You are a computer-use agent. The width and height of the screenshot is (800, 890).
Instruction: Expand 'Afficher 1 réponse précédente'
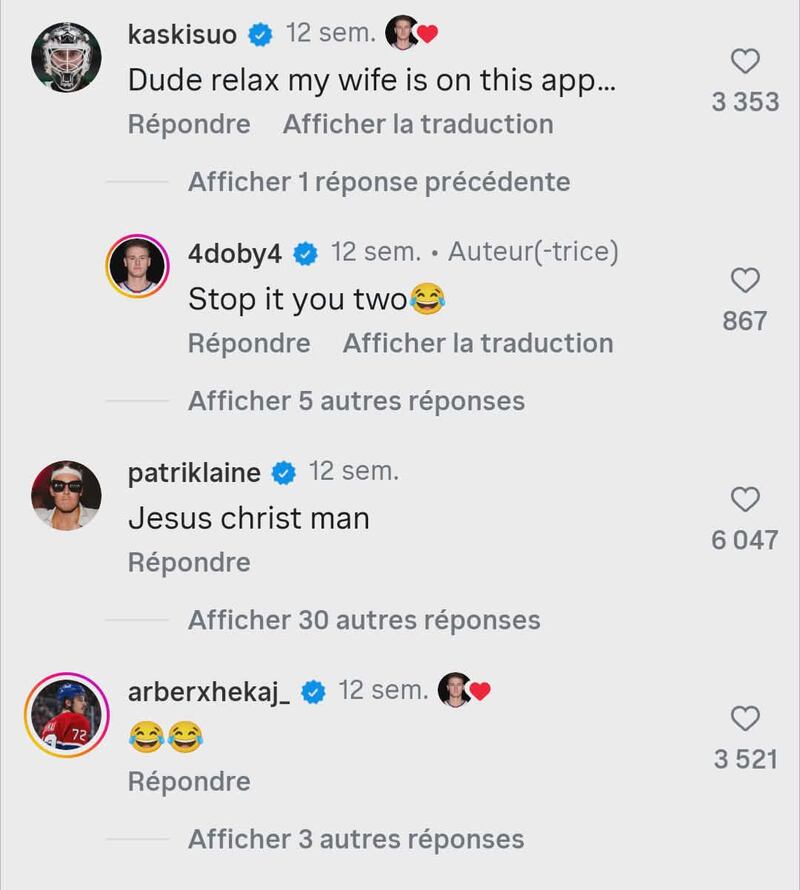point(379,182)
